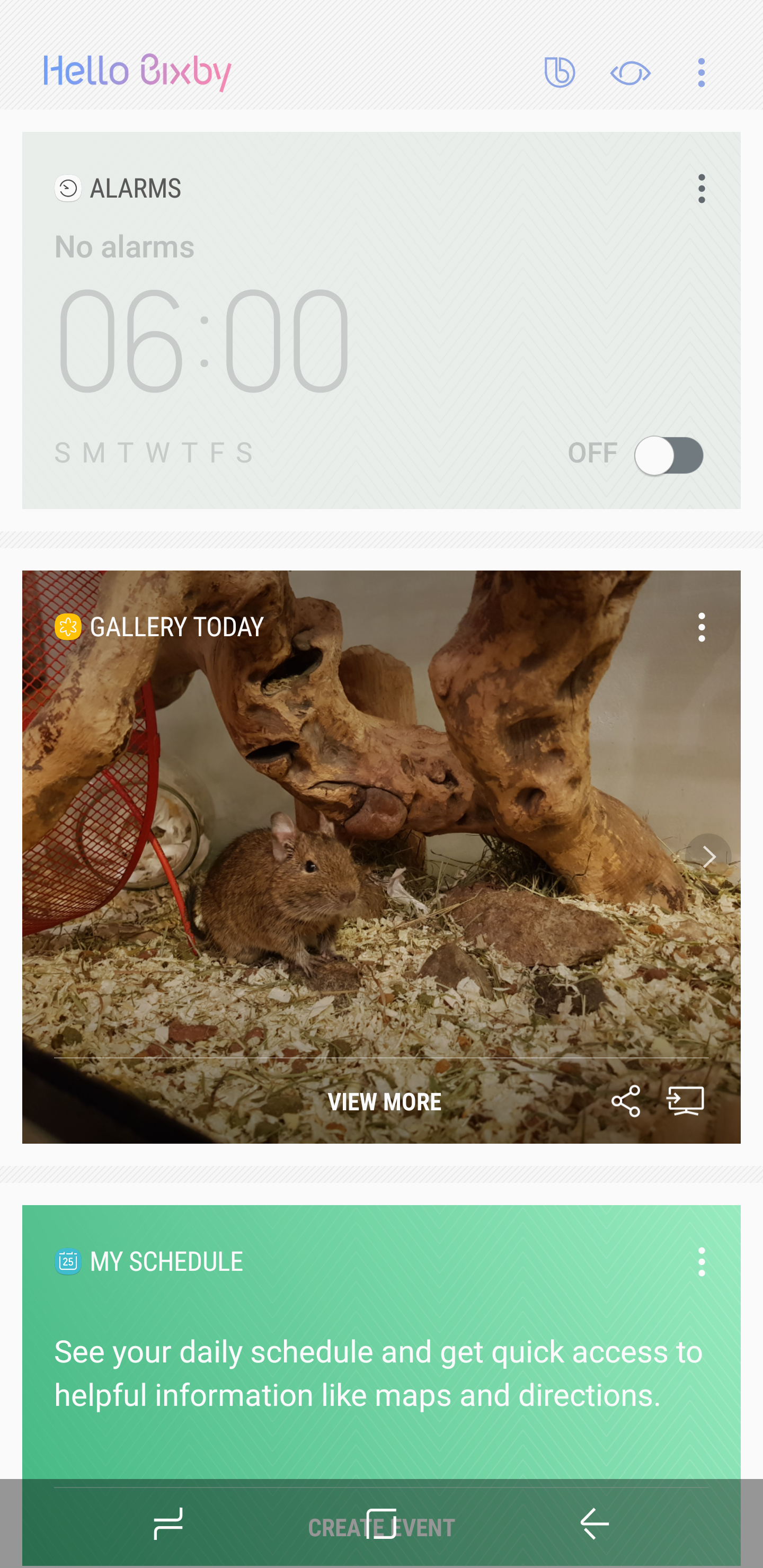Open Hello Bixby overflow menu
Viewport: 763px width, 1568px height.
tap(702, 73)
